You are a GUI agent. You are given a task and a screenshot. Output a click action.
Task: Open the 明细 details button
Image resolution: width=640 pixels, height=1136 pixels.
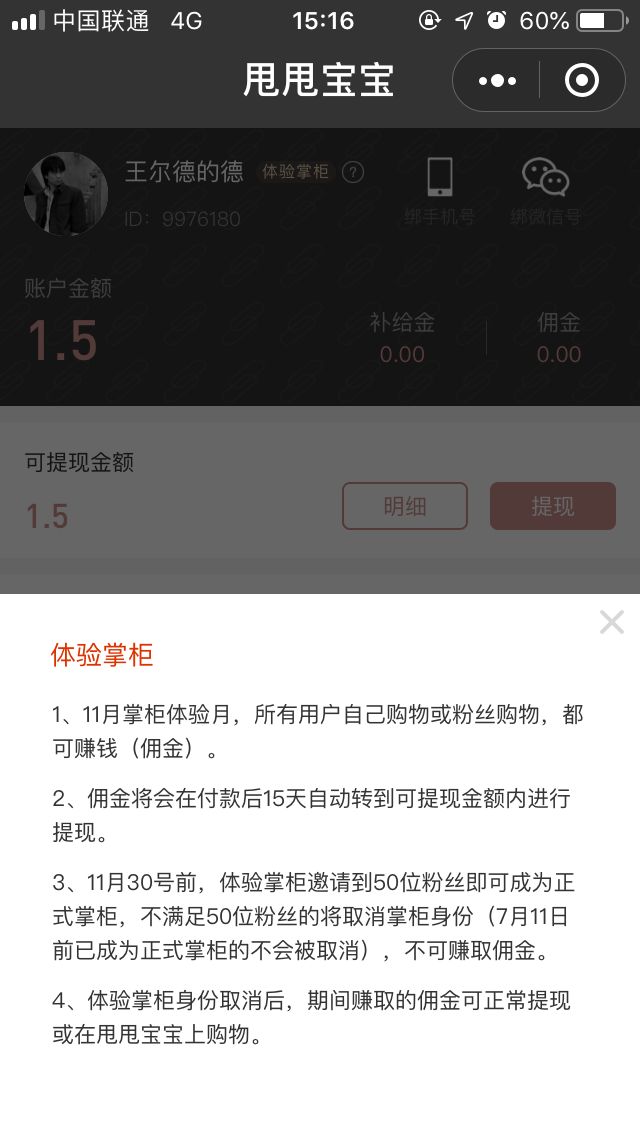point(405,506)
